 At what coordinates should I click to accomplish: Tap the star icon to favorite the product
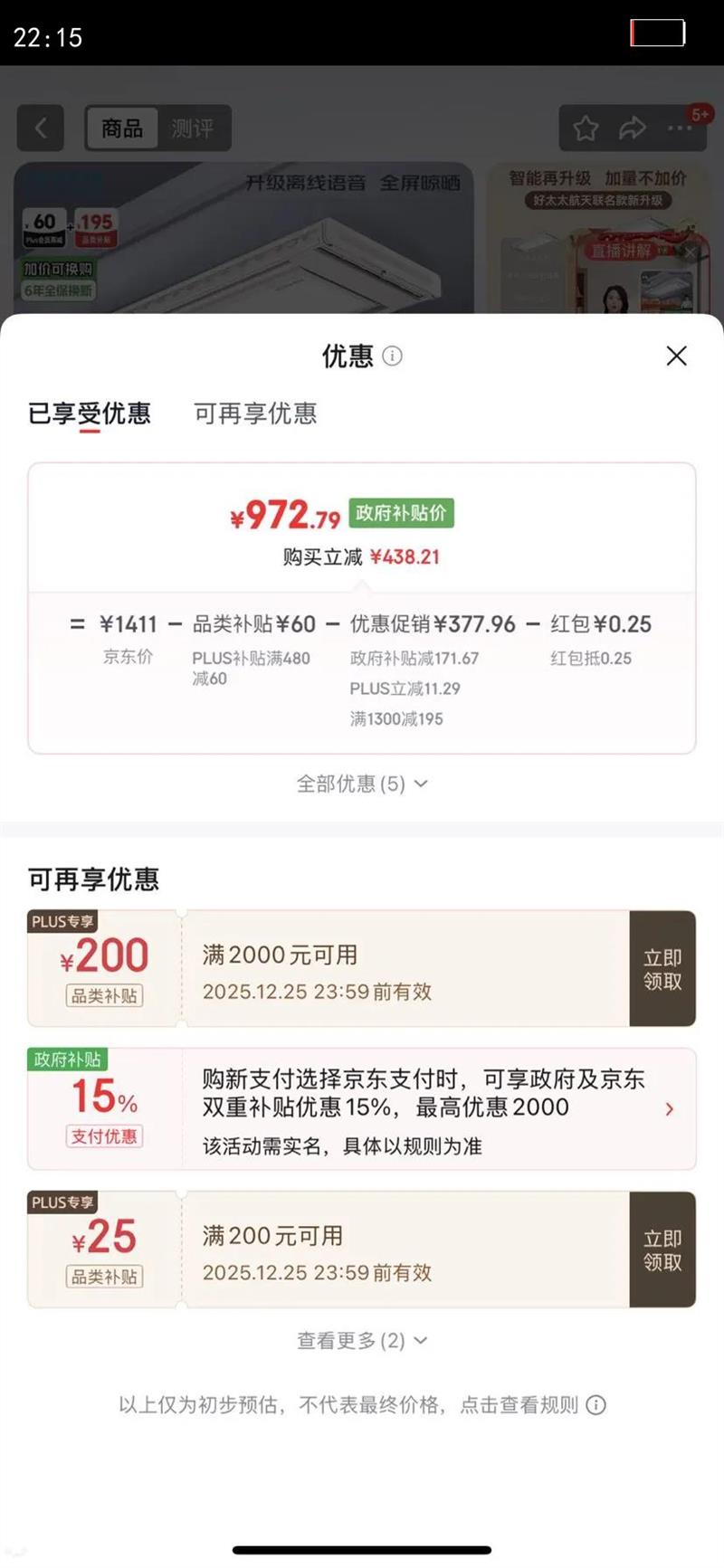[584, 128]
